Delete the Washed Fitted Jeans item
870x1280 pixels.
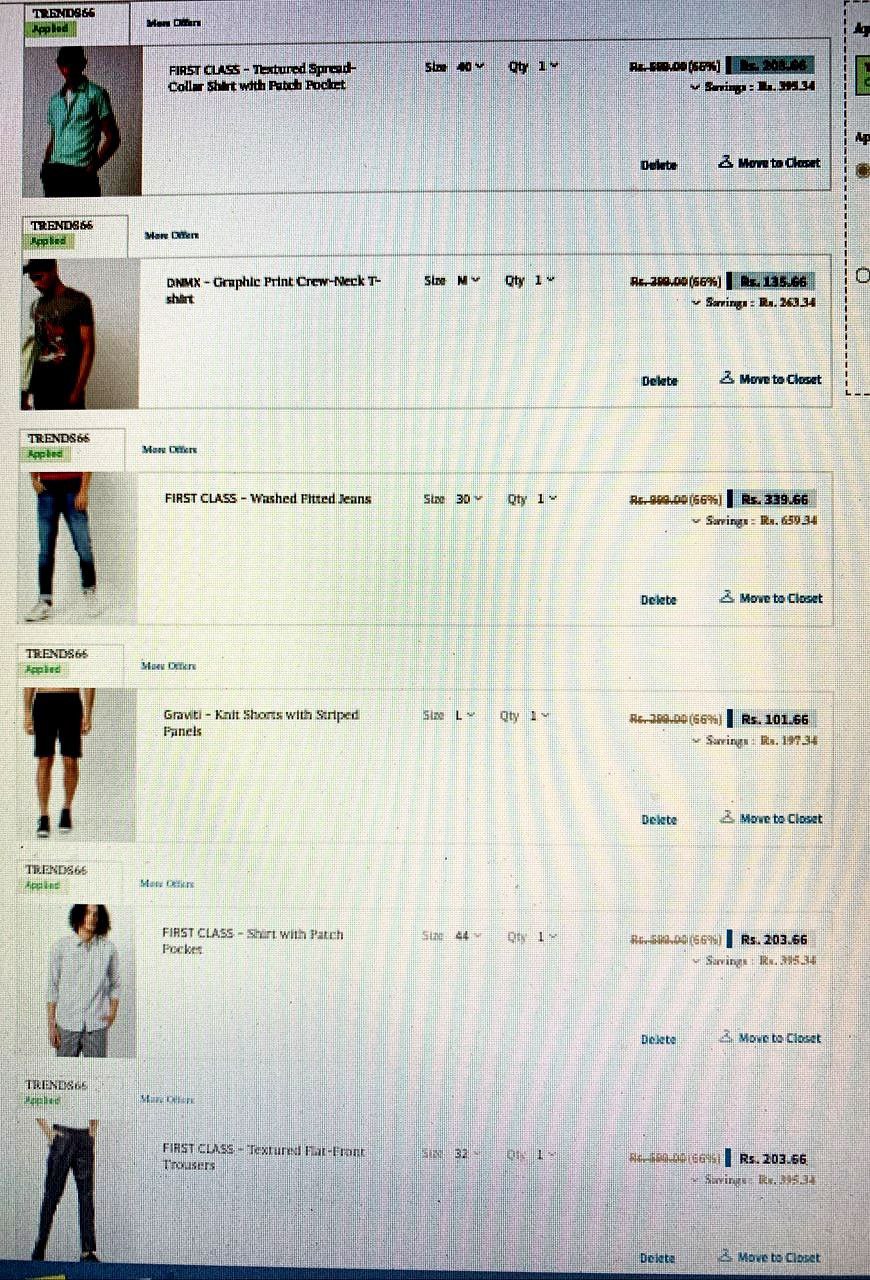pyautogui.click(x=658, y=600)
